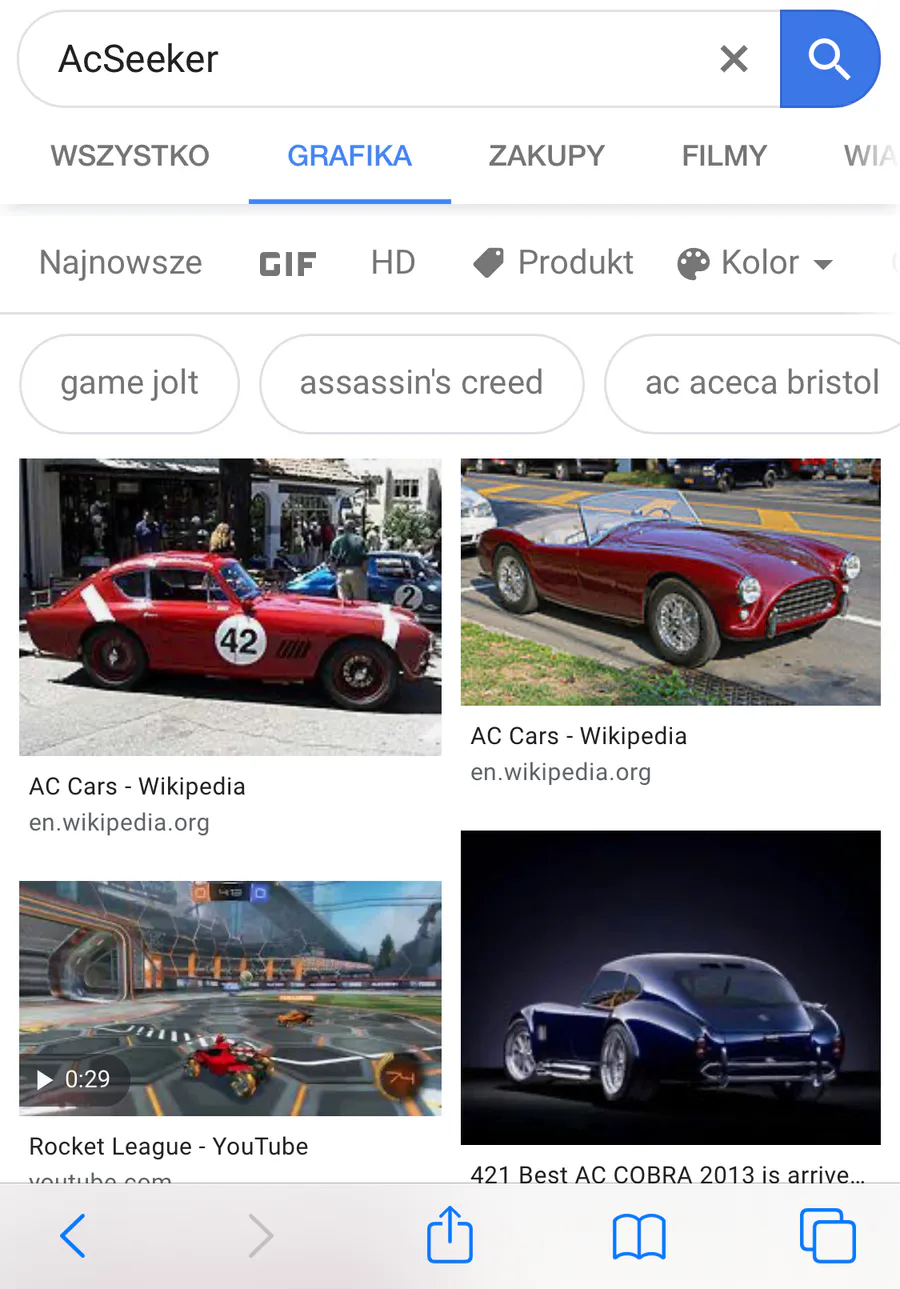Viewport: 900px width, 1289px height.
Task: Switch to the FILMY tab
Action: 724,156
